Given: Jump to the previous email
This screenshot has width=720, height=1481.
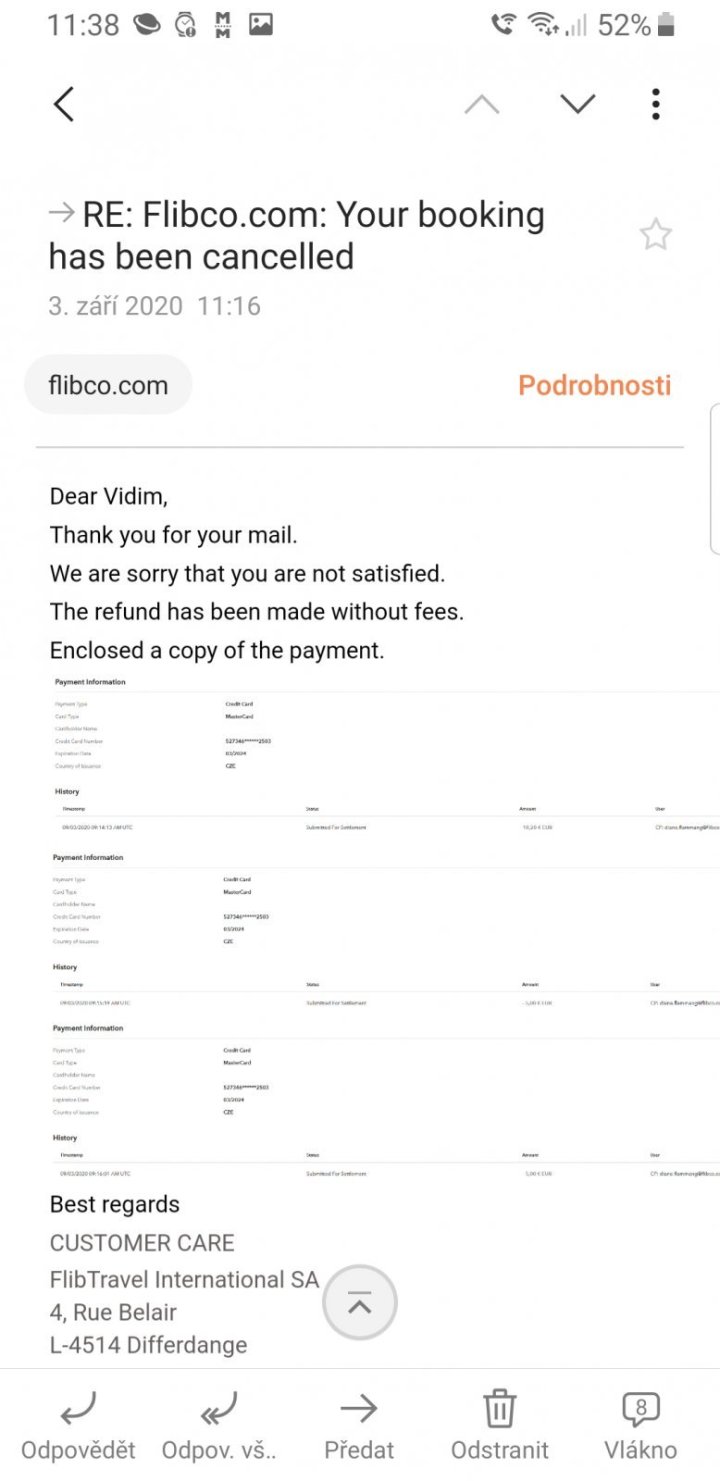Looking at the screenshot, I should (x=482, y=104).
